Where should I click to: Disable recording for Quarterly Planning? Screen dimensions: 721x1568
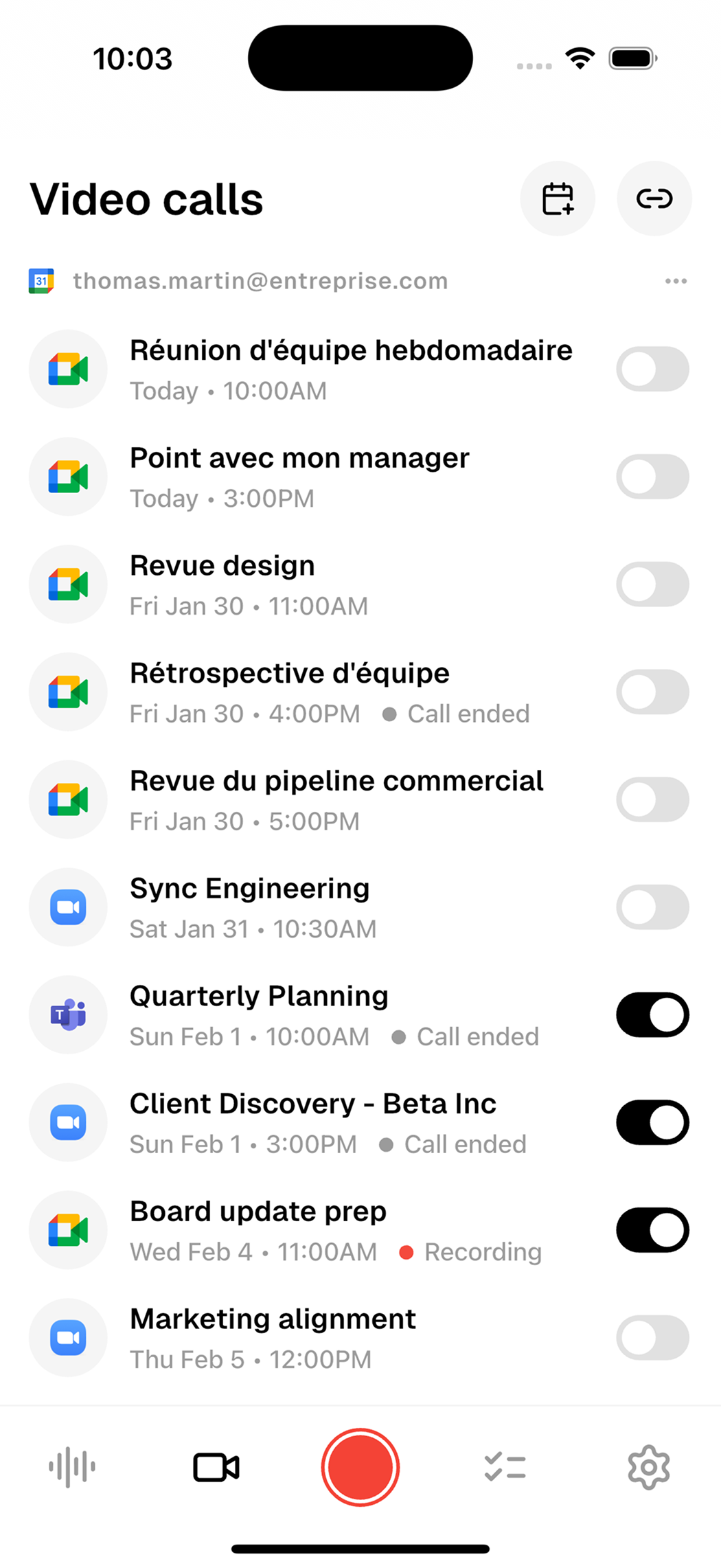pos(652,1014)
